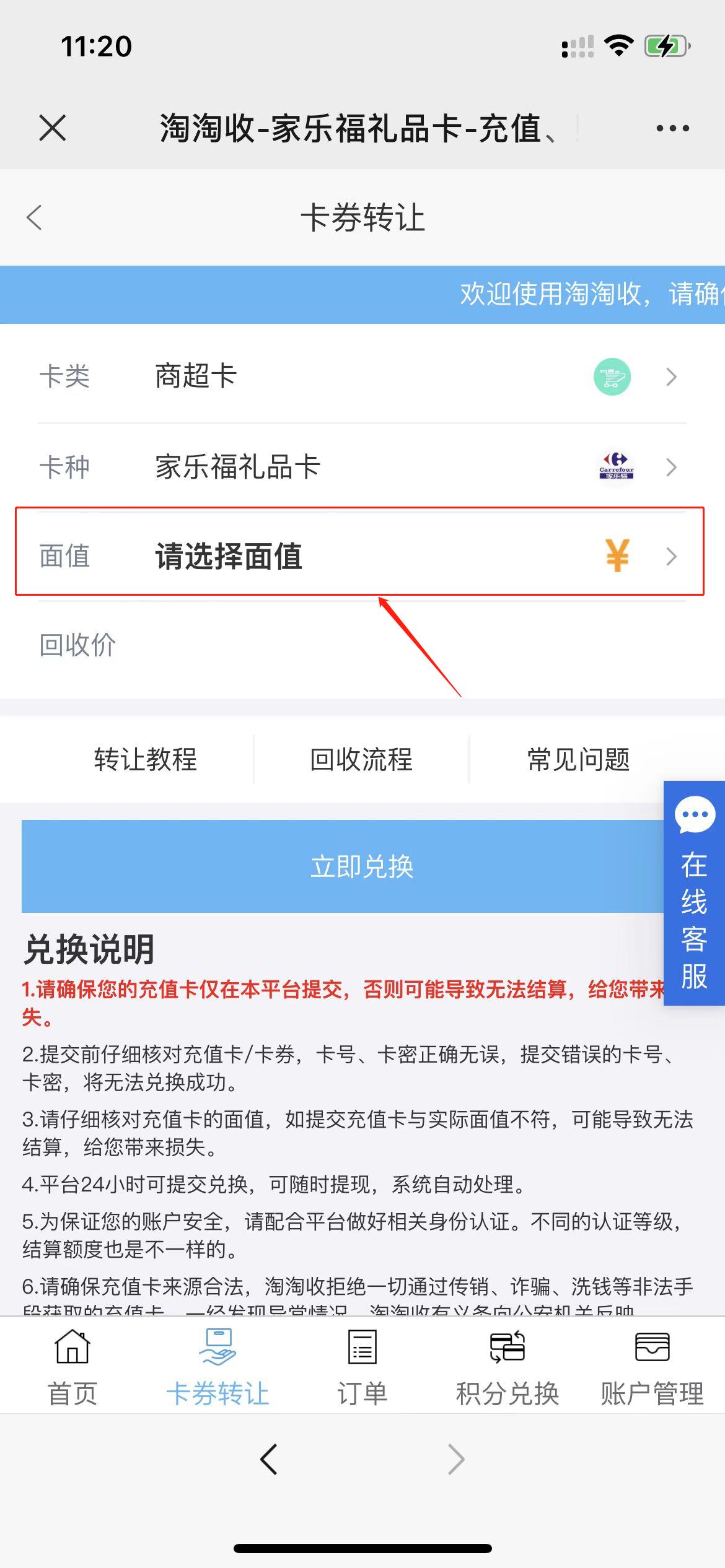Open the three-dot overflow menu
The image size is (725, 1568).
[x=672, y=128]
